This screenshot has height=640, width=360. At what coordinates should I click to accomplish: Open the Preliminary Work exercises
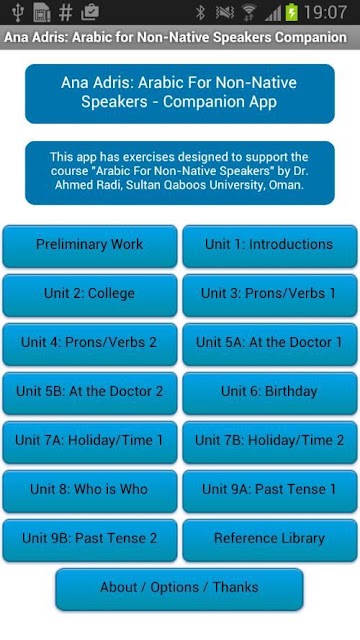point(90,246)
